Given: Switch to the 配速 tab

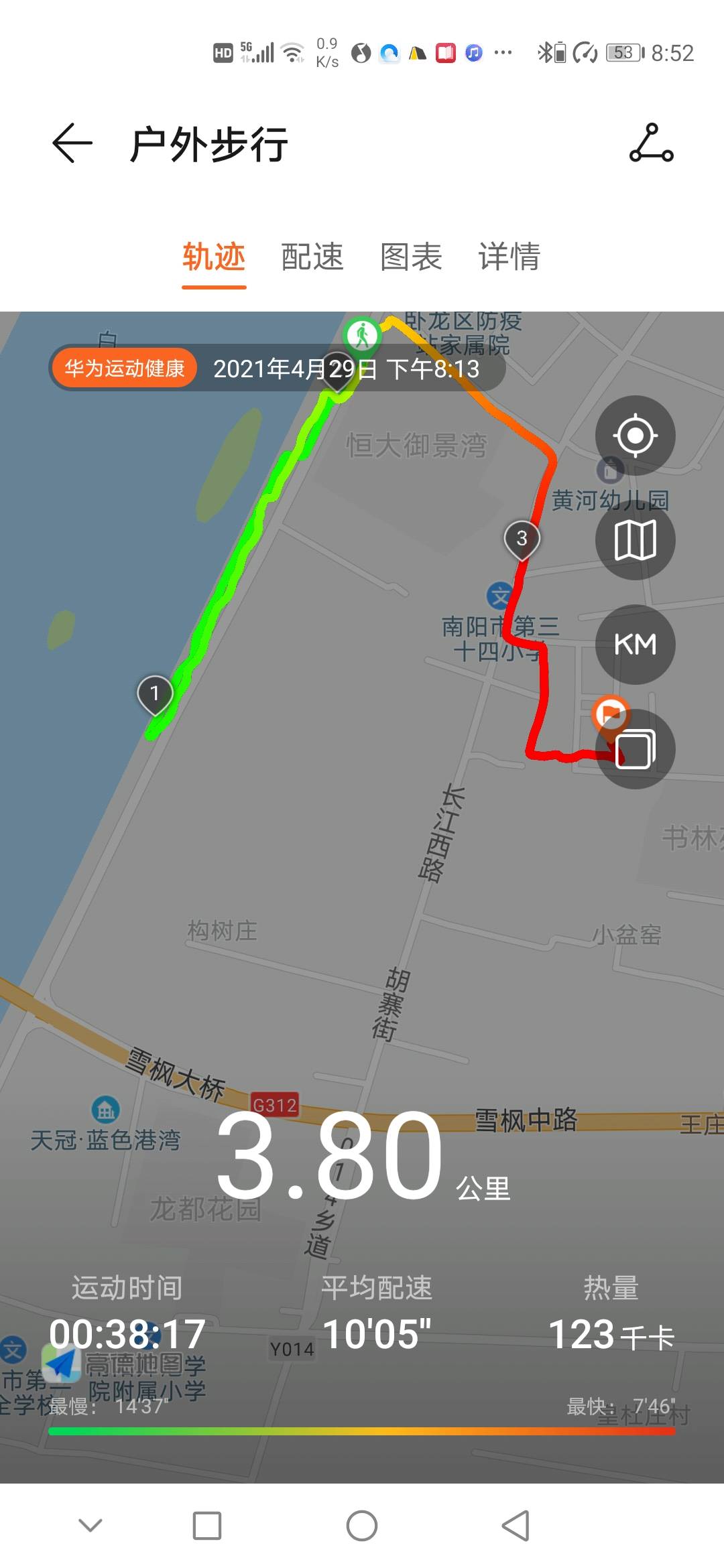Looking at the screenshot, I should [x=312, y=257].
